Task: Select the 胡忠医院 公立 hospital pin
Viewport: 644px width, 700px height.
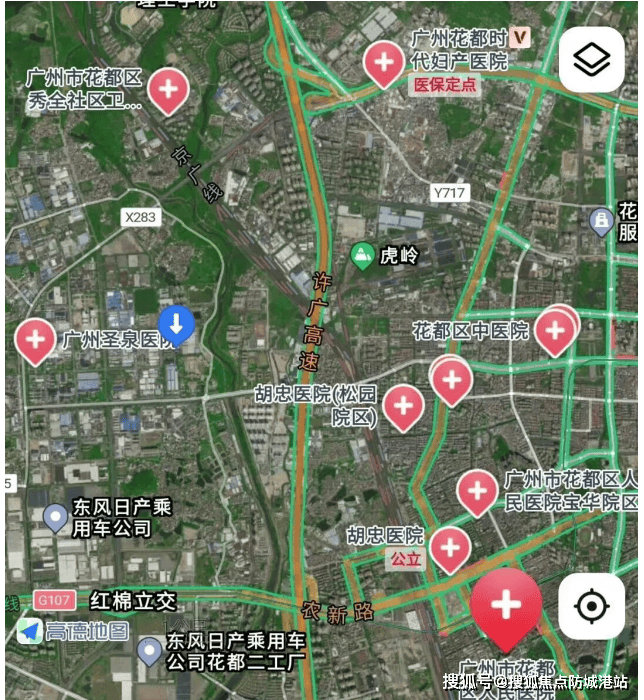Action: tap(450, 547)
